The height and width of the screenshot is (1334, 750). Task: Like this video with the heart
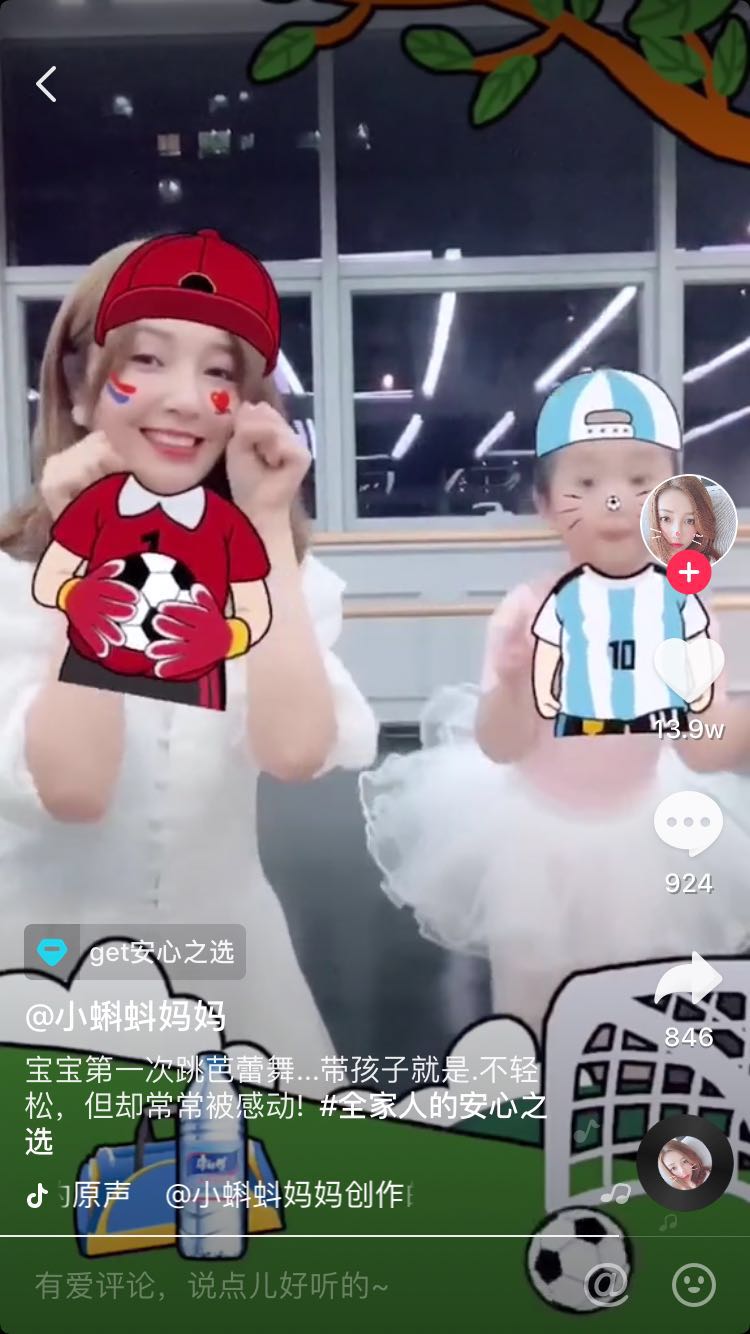[688, 670]
